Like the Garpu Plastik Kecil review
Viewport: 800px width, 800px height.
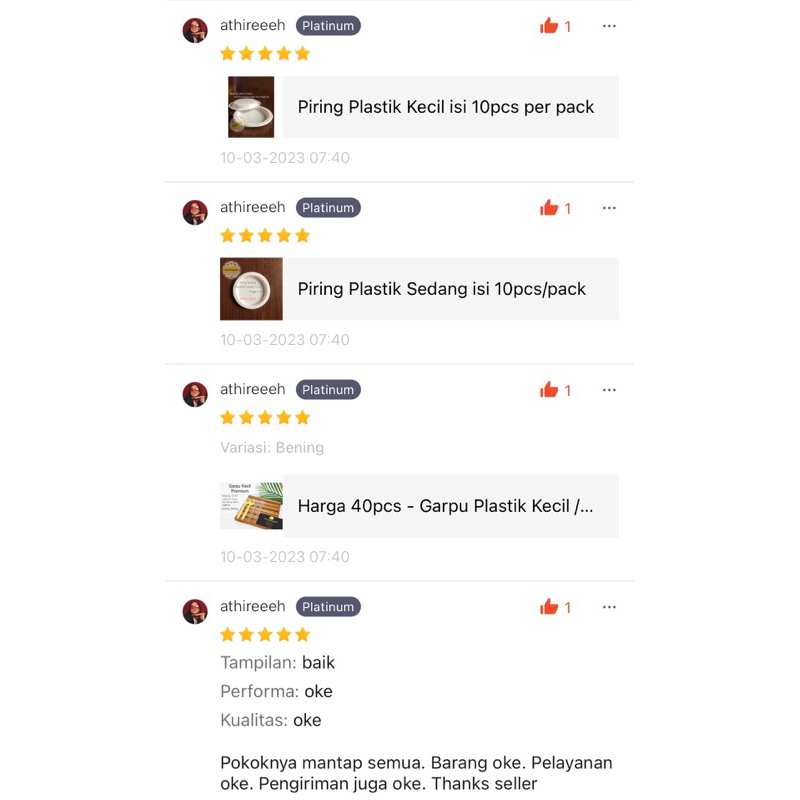click(x=549, y=390)
